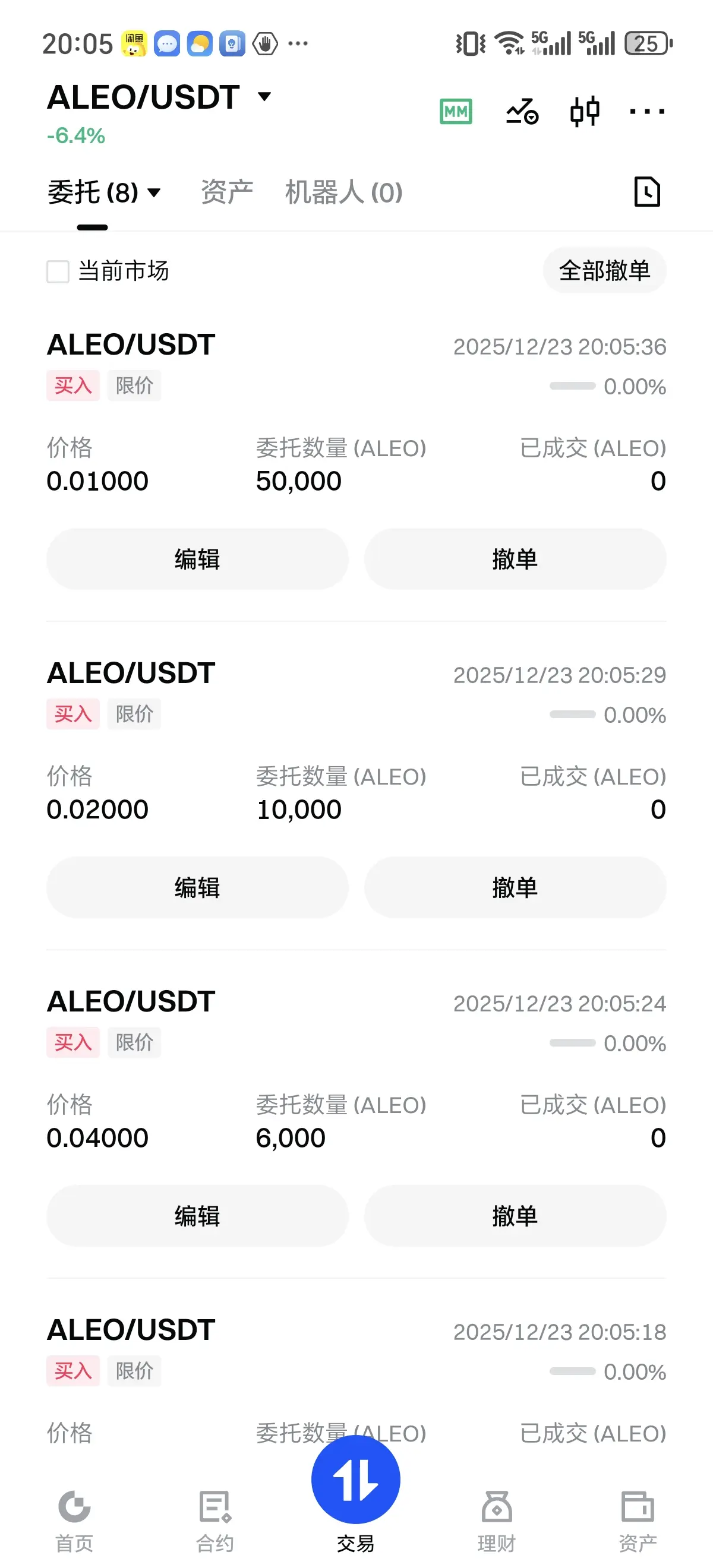713x1568 pixels.
Task: Open the three-dot overflow menu
Action: pyautogui.click(x=646, y=112)
